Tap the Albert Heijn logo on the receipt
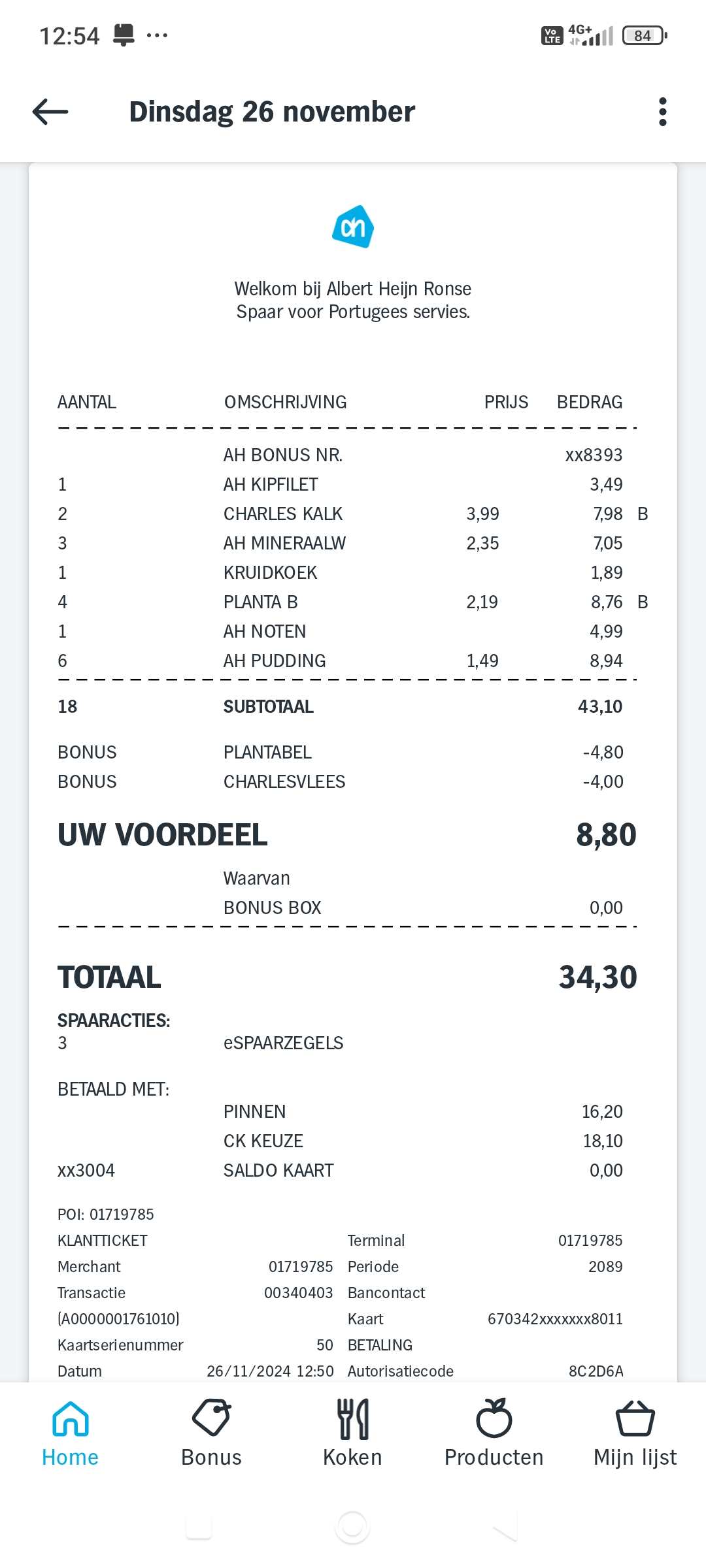Viewport: 706px width, 1568px height. tap(353, 227)
